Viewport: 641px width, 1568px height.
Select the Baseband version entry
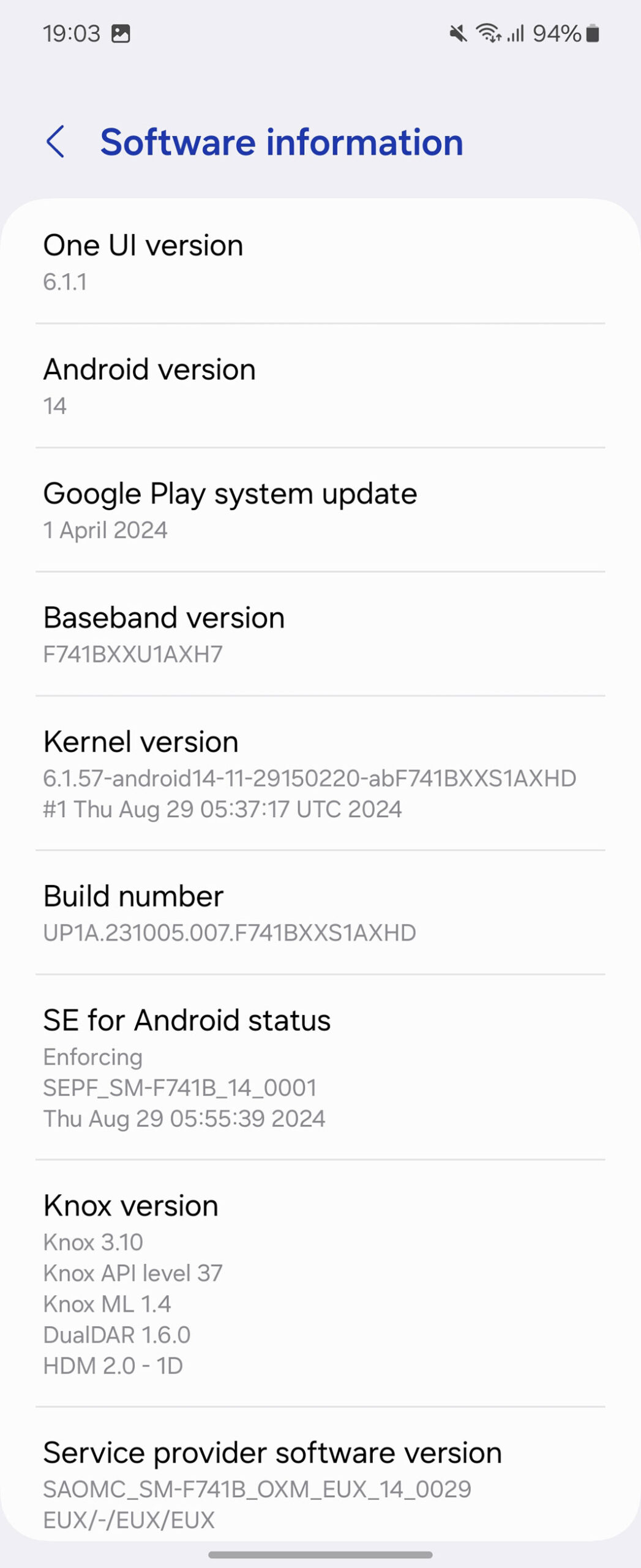click(320, 634)
